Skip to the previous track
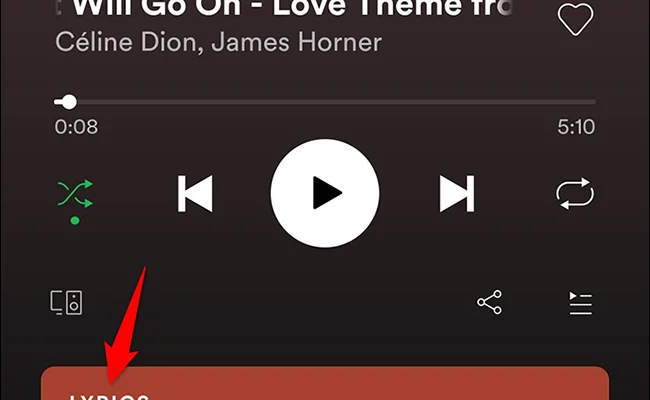 [x=195, y=193]
